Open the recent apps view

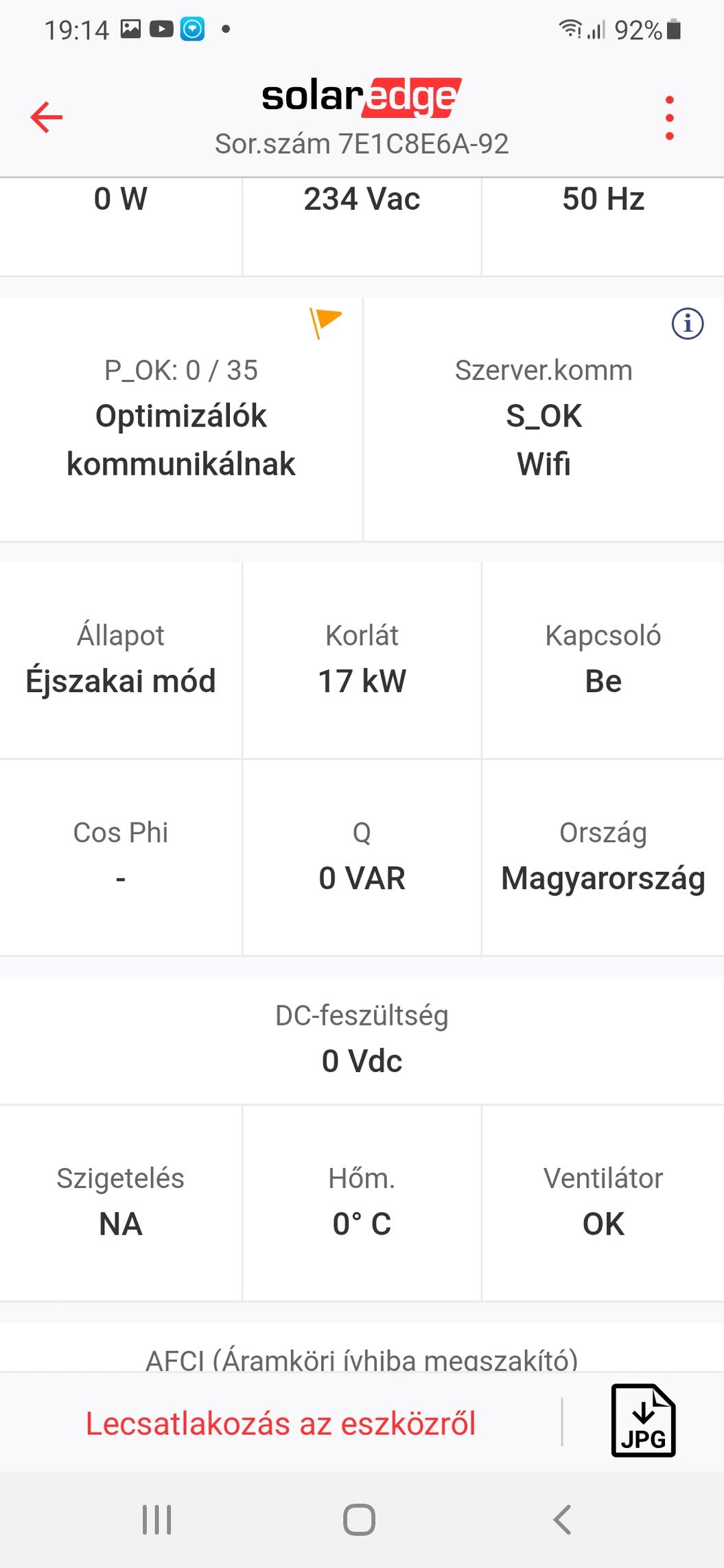click(156, 1519)
